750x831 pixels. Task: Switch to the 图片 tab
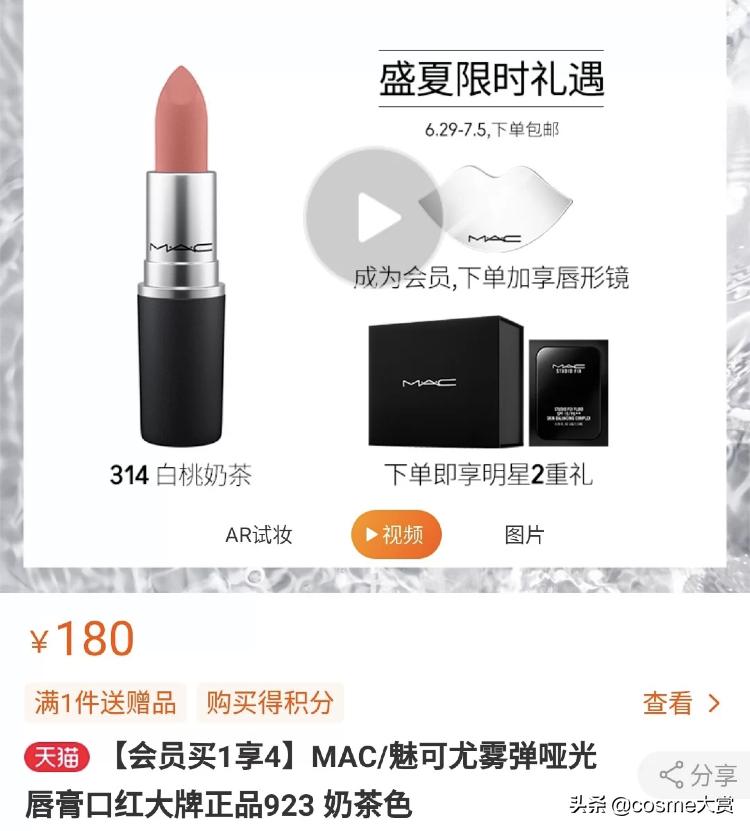tap(524, 535)
